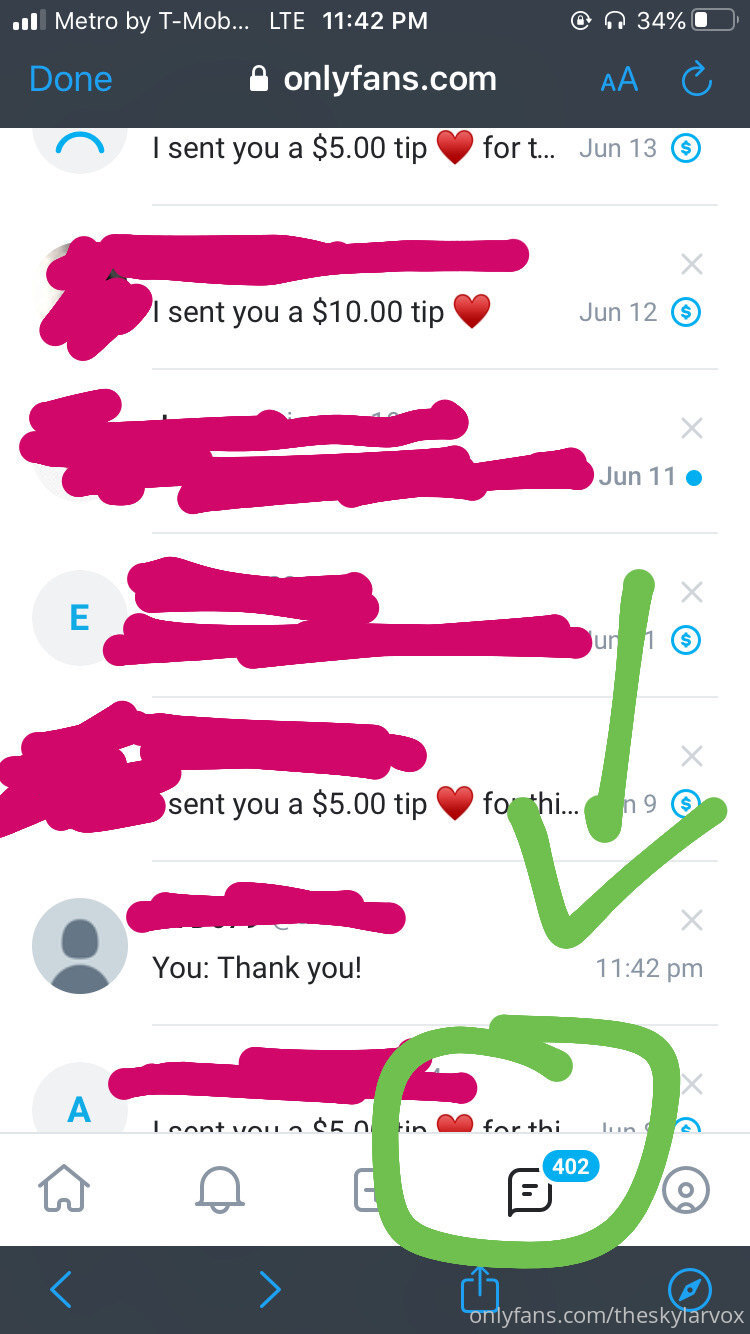Screen dimensions: 750x1334
Task: Go to the Home tab
Action: (x=64, y=1190)
